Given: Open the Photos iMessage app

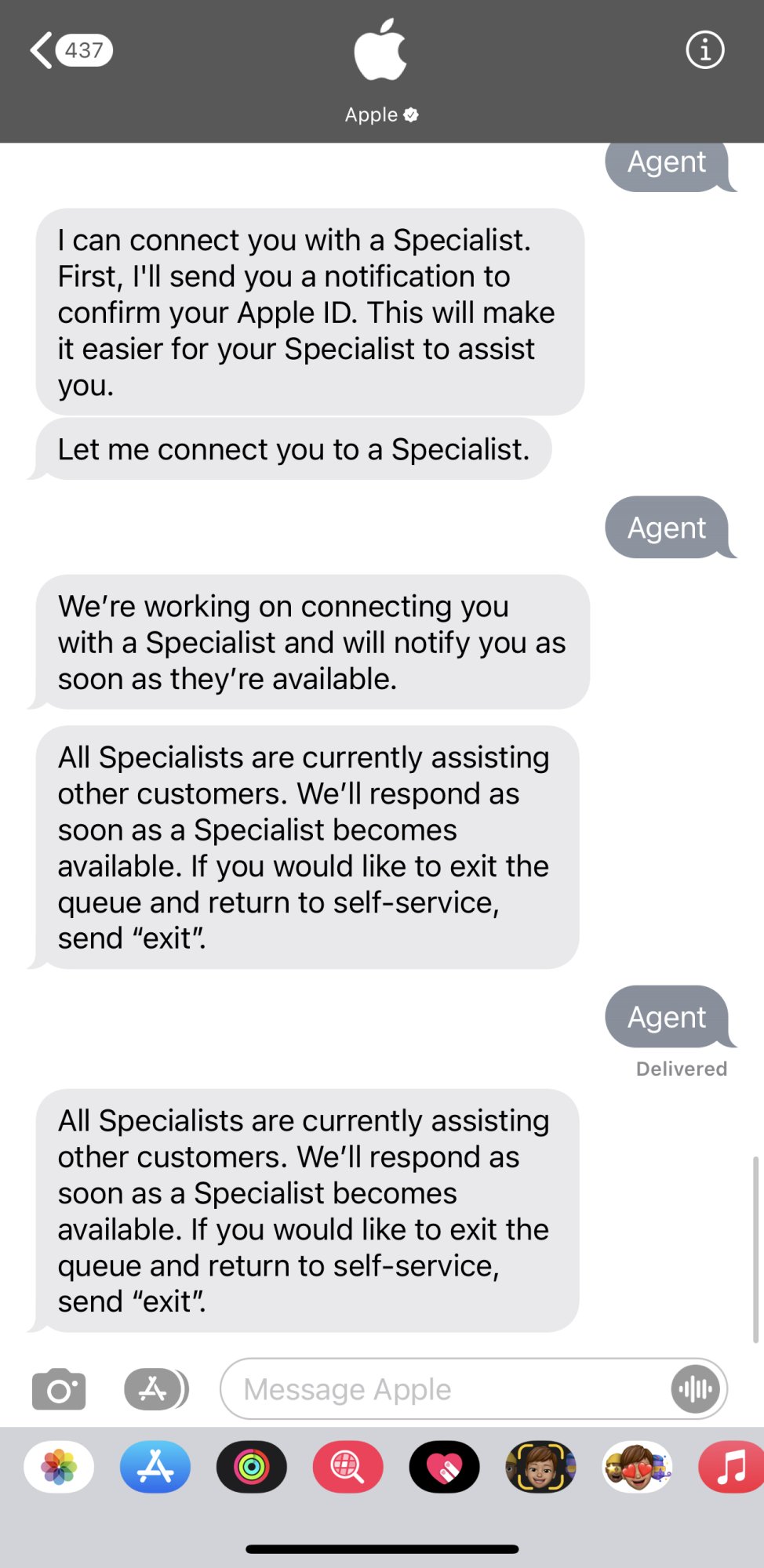Looking at the screenshot, I should (x=59, y=1467).
